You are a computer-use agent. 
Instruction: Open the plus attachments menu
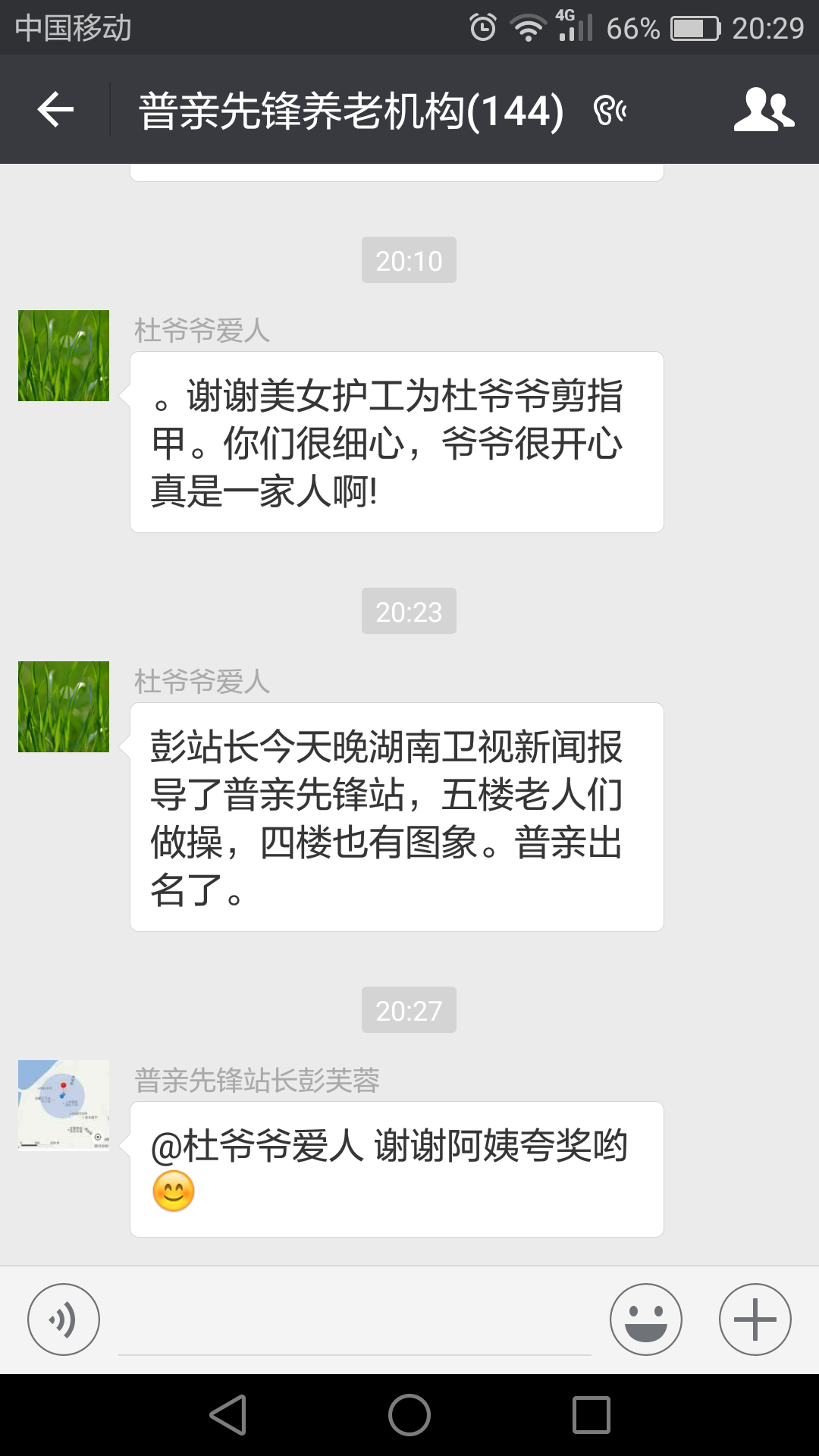coord(755,1319)
